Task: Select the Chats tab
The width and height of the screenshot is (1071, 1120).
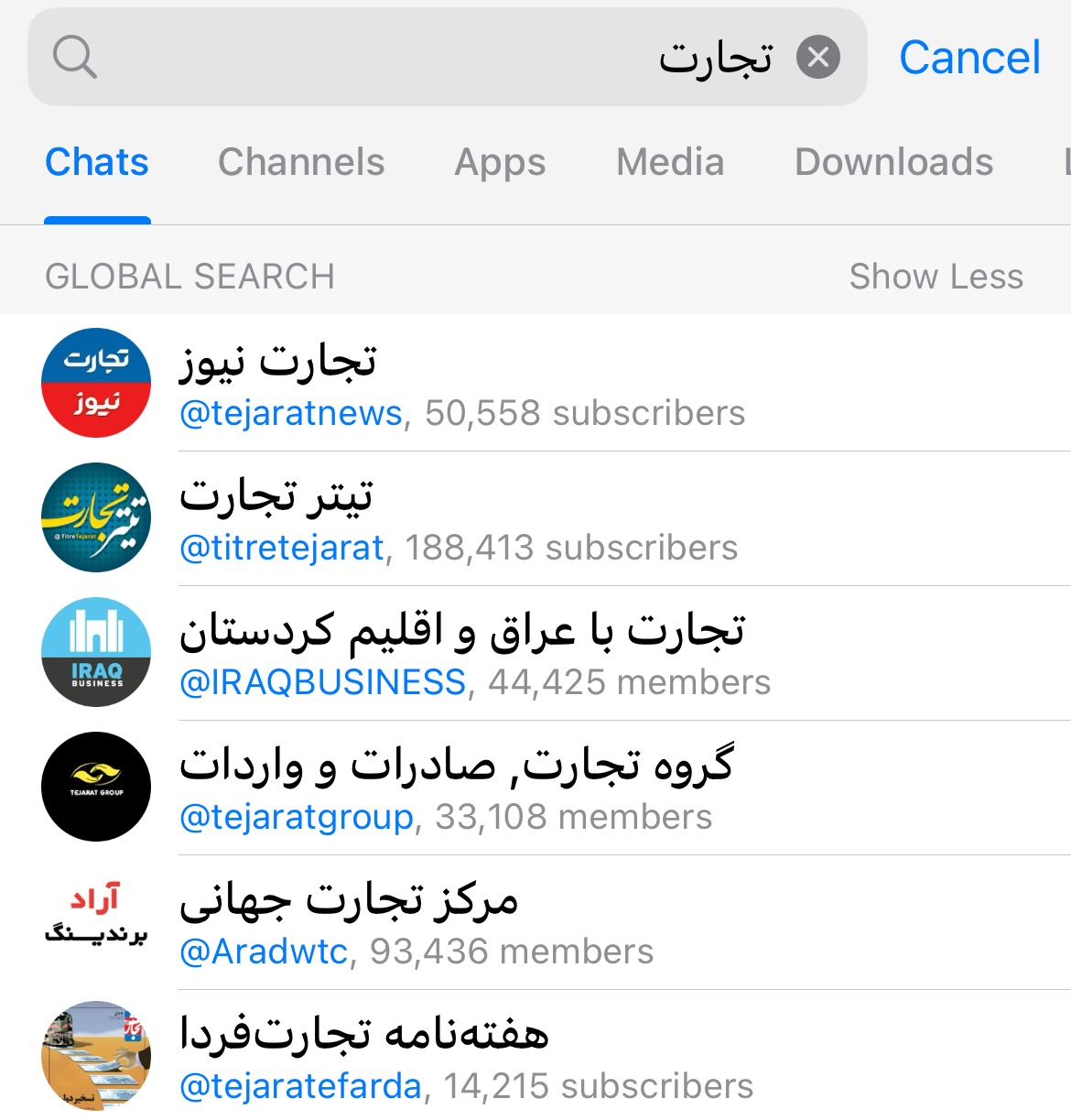Action: (x=97, y=162)
